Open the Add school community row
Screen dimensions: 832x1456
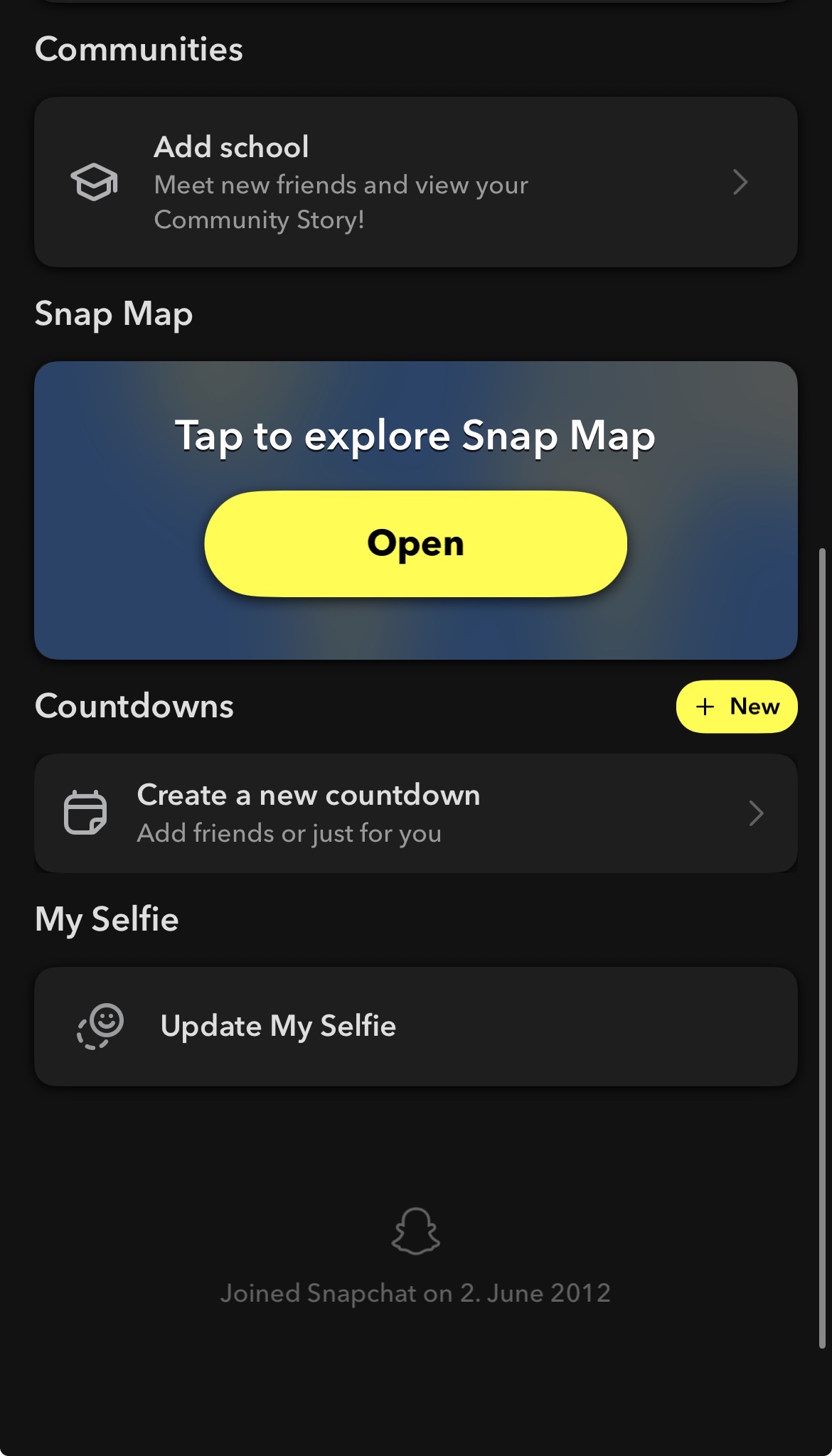coord(416,182)
